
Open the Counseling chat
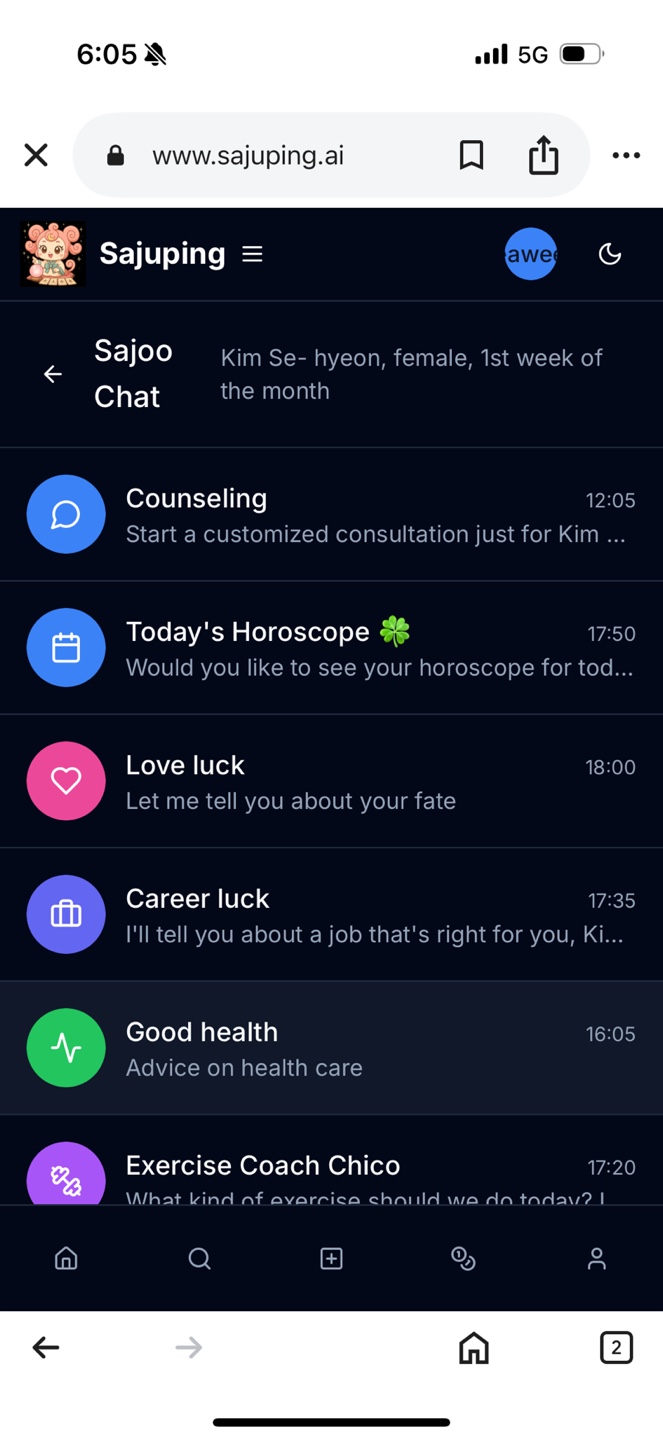[330, 514]
